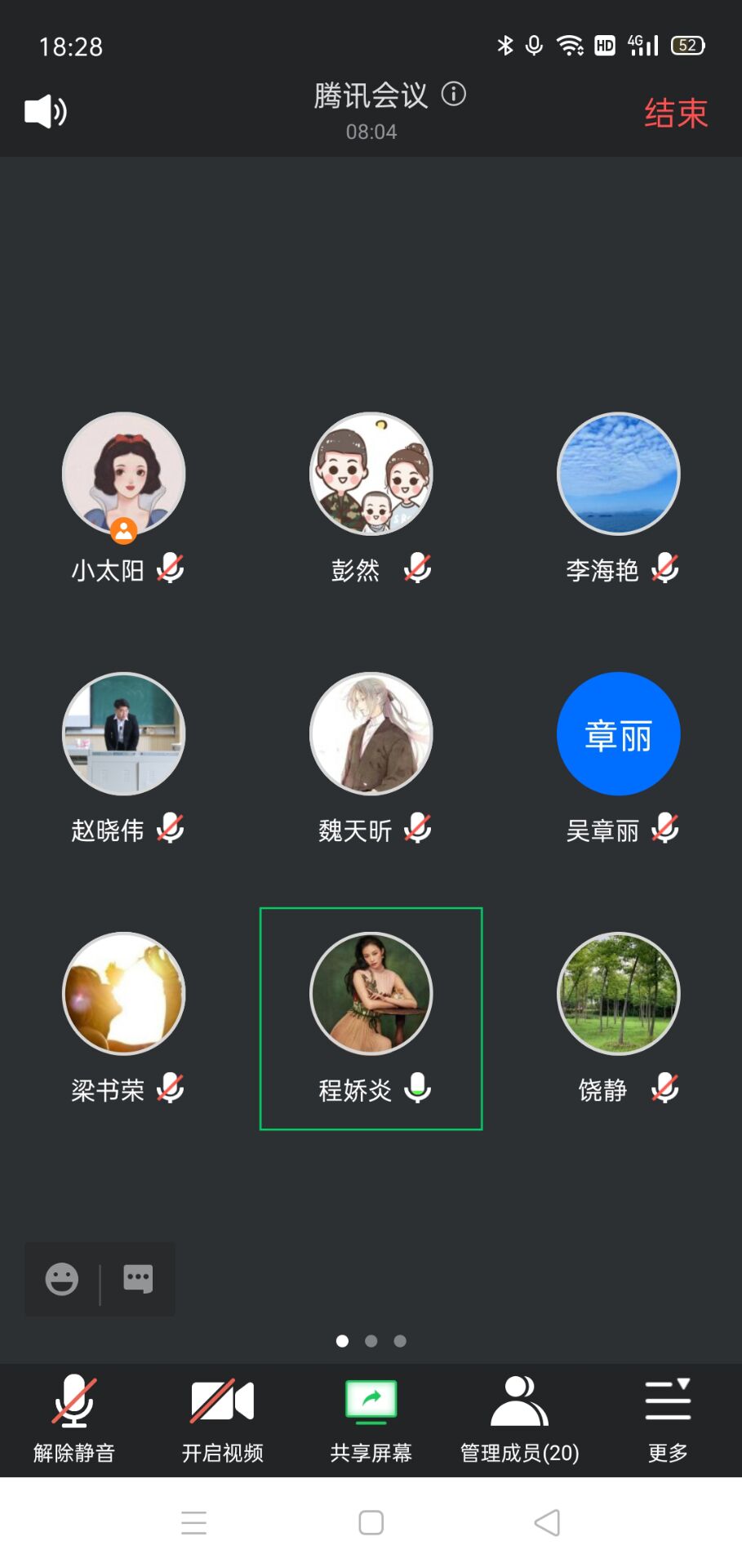Select participant 赵晓伟
The height and width of the screenshot is (1568, 742).
pos(124,734)
